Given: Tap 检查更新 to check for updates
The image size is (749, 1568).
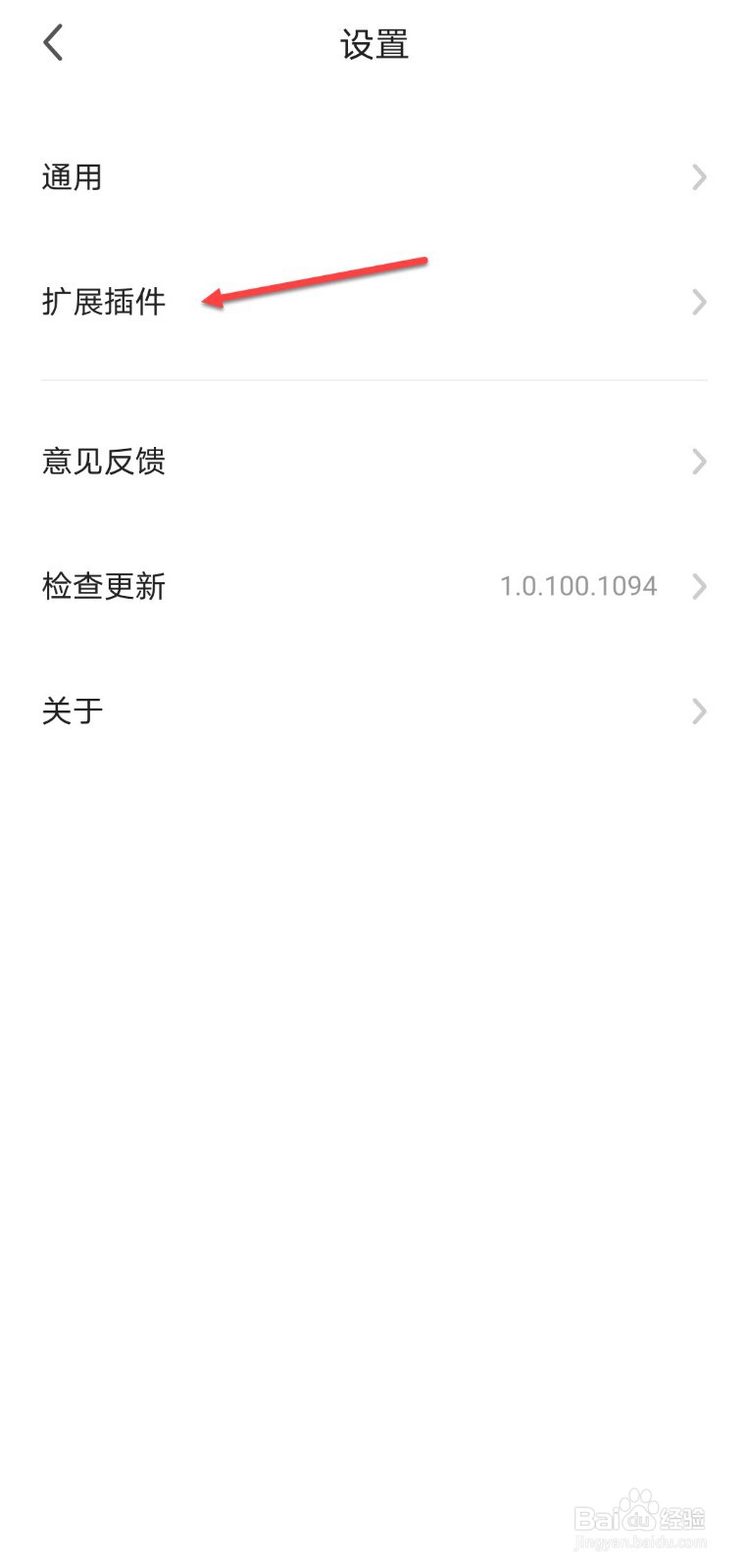Looking at the screenshot, I should click(103, 586).
